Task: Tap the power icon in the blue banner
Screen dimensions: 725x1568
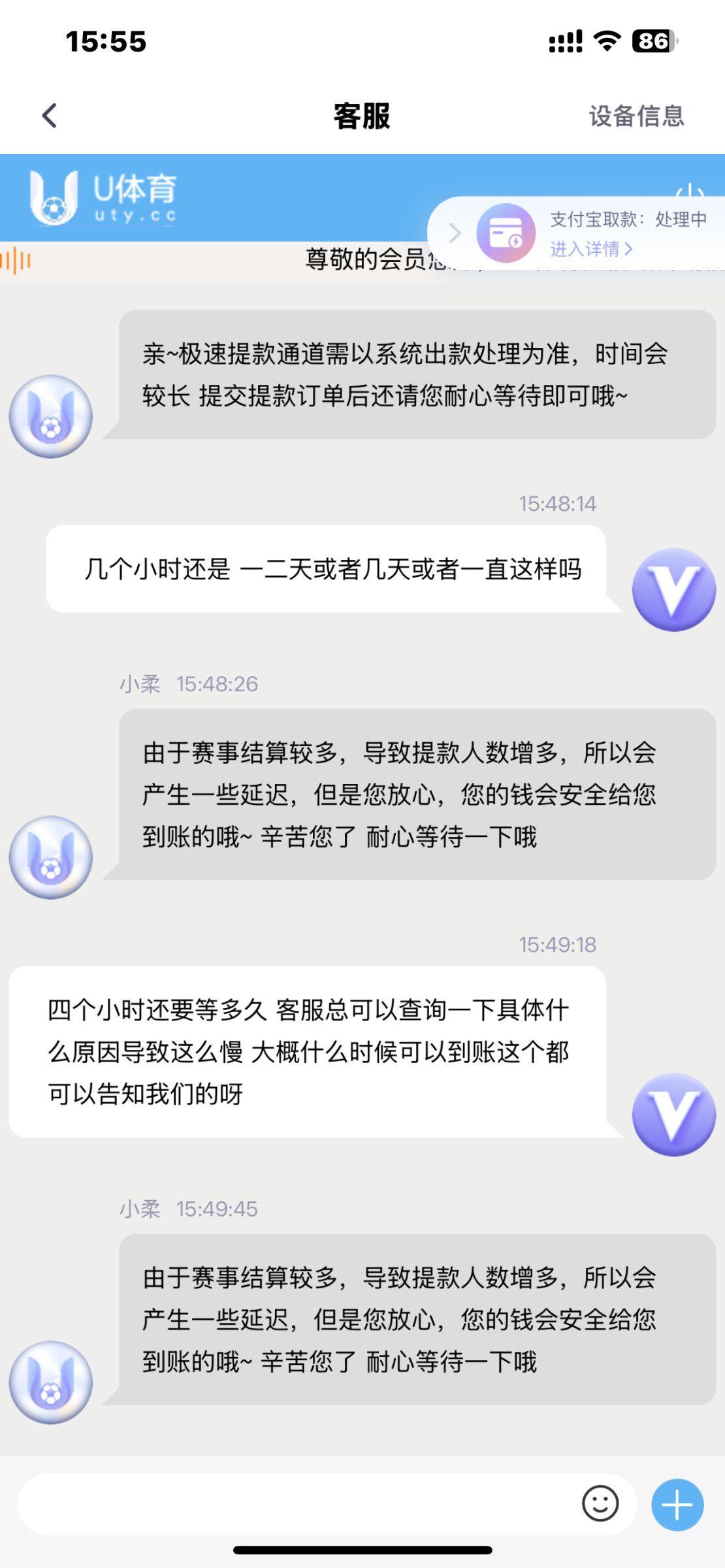Action: click(x=690, y=191)
